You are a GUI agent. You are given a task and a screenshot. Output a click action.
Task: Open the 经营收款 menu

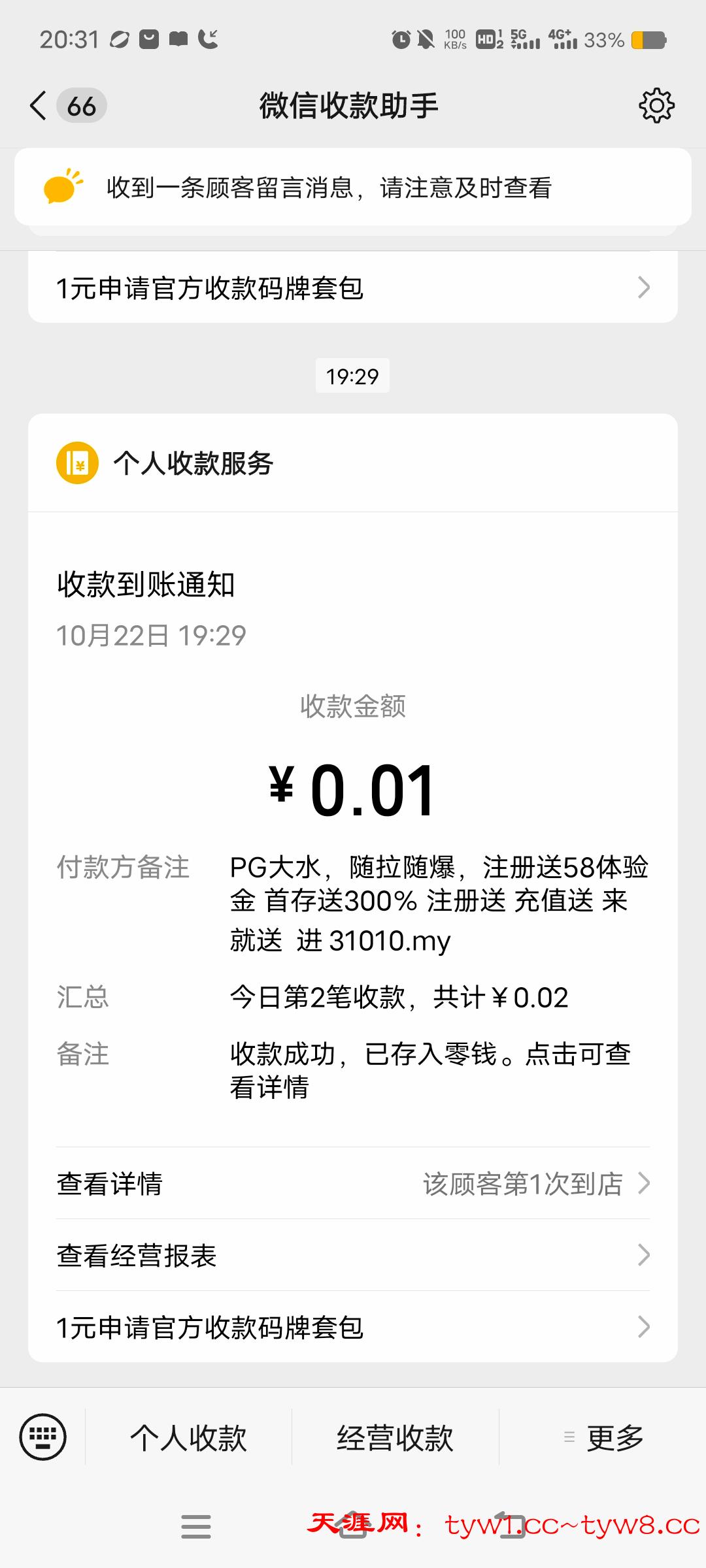[395, 1438]
